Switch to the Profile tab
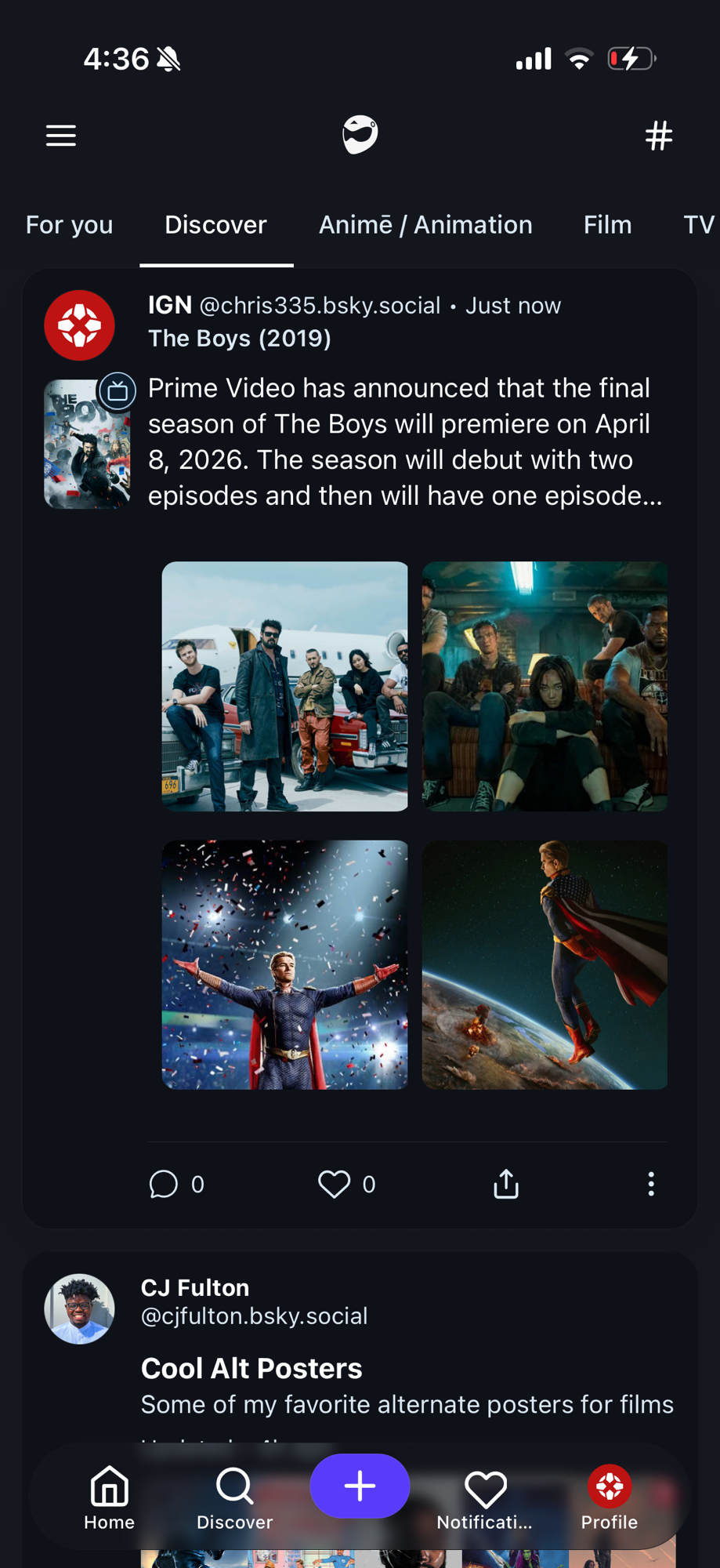The image size is (720, 1568). tap(610, 1497)
